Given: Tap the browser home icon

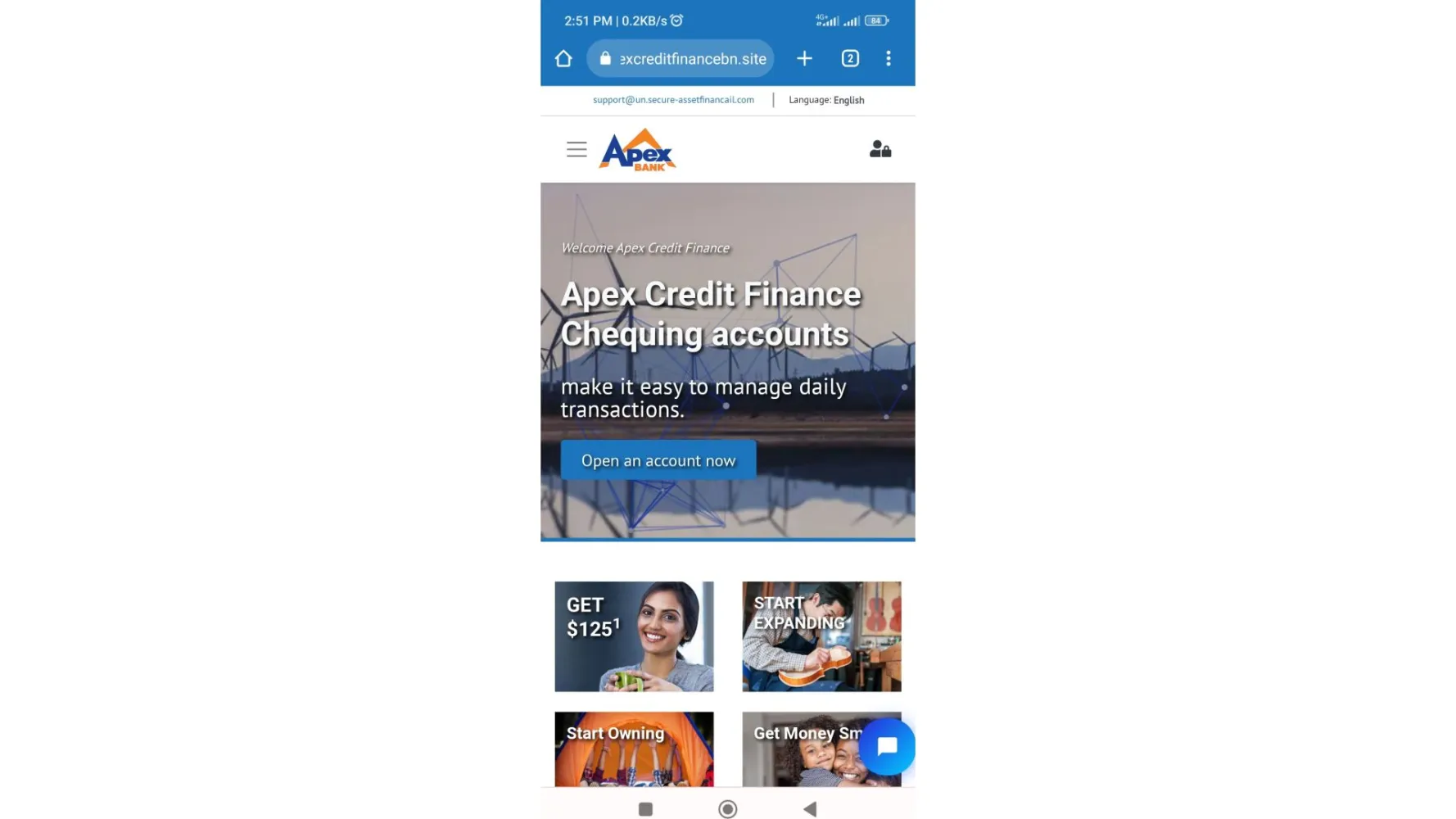Looking at the screenshot, I should (x=563, y=58).
